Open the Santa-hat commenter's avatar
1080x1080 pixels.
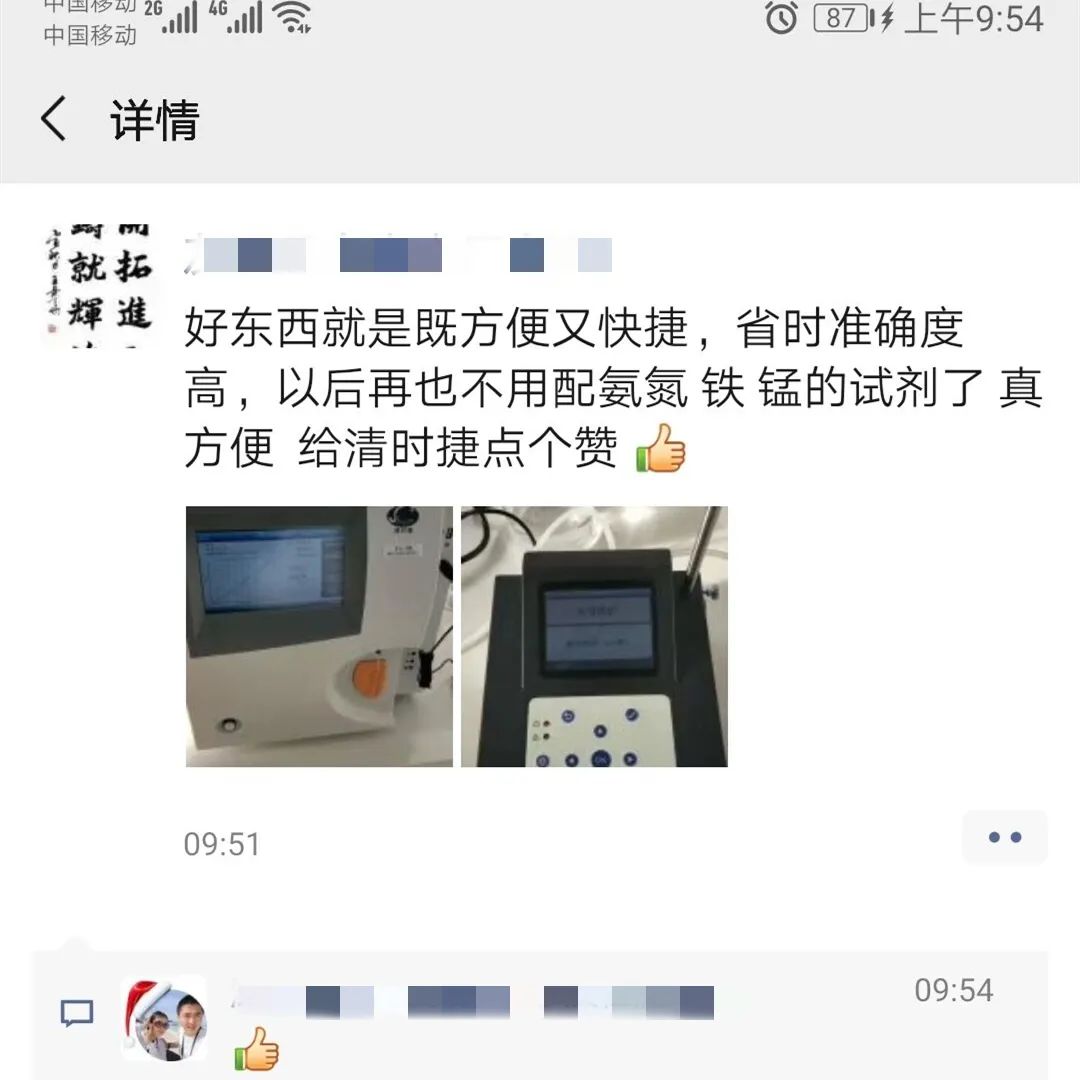pos(164,1017)
